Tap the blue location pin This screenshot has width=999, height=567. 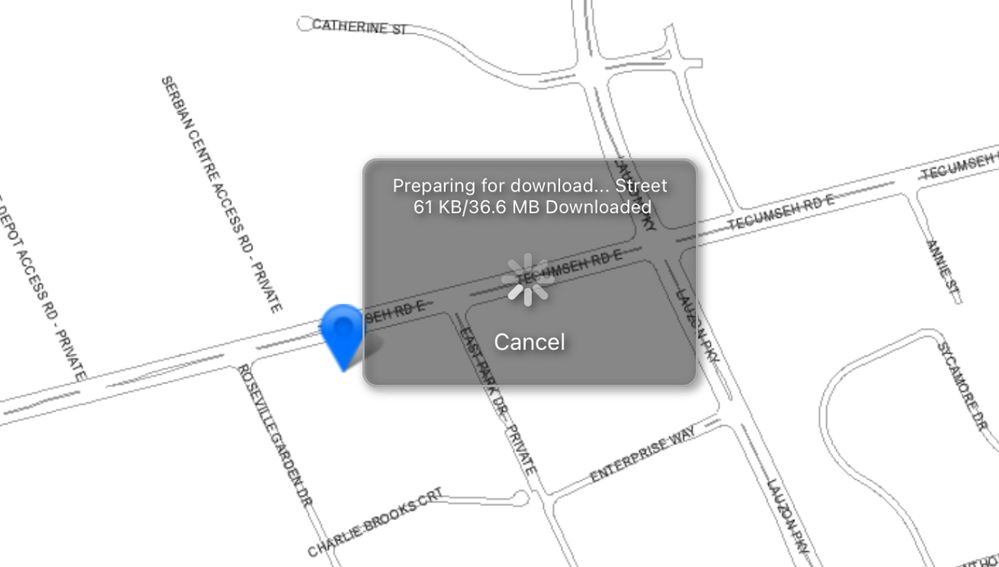344,333
